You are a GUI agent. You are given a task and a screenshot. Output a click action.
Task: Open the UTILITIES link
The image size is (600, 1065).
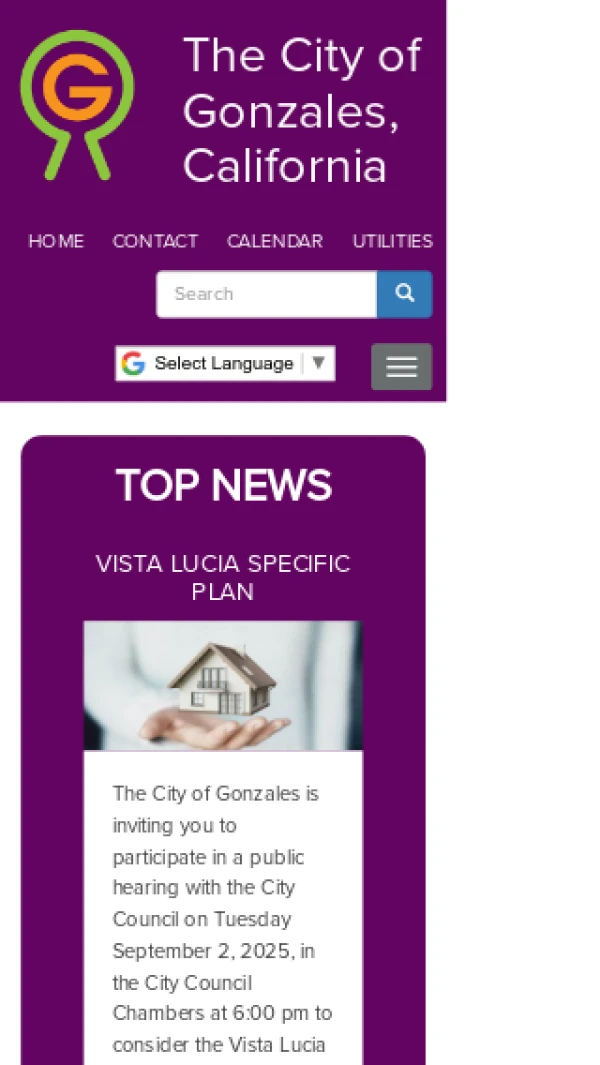392,241
